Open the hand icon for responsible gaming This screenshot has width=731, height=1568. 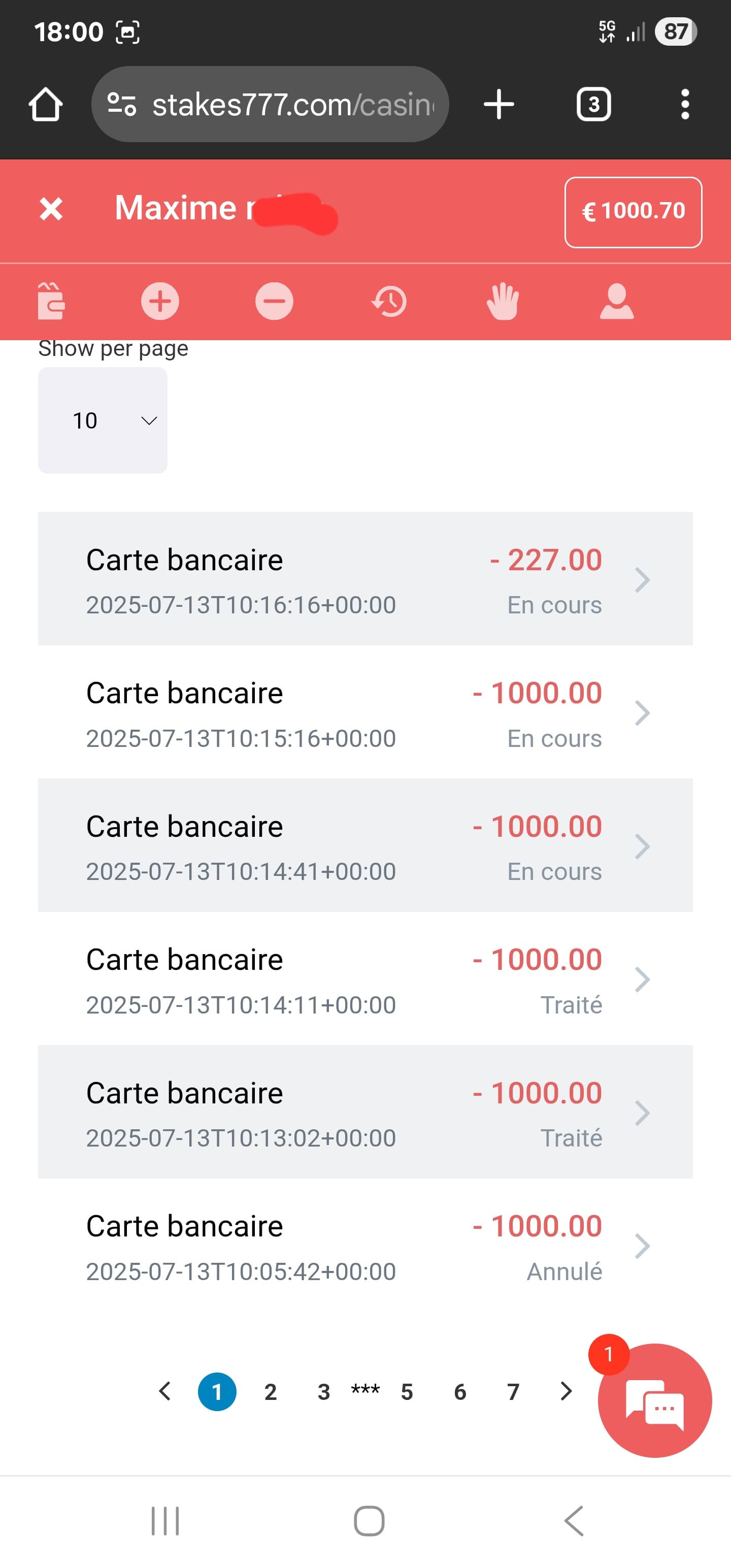503,301
